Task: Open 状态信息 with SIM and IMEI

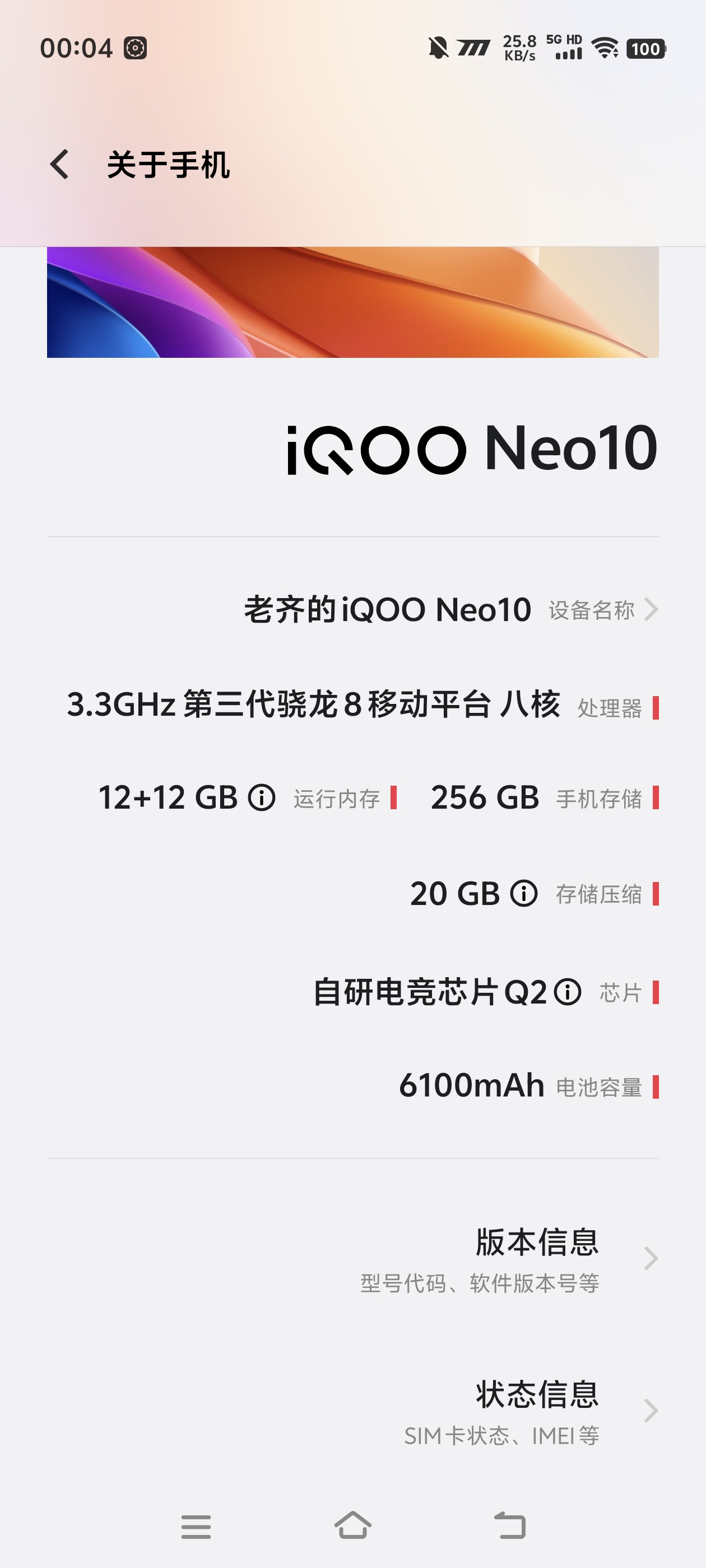Action: click(352, 1410)
